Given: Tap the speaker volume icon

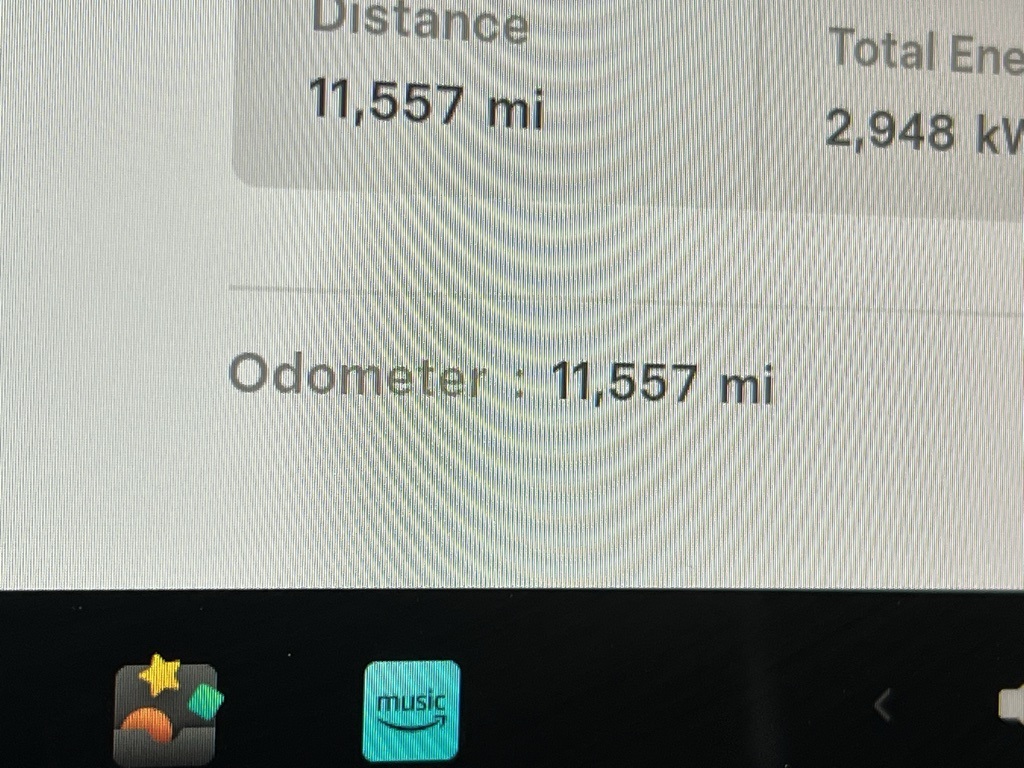Looking at the screenshot, I should pyautogui.click(x=1011, y=706).
